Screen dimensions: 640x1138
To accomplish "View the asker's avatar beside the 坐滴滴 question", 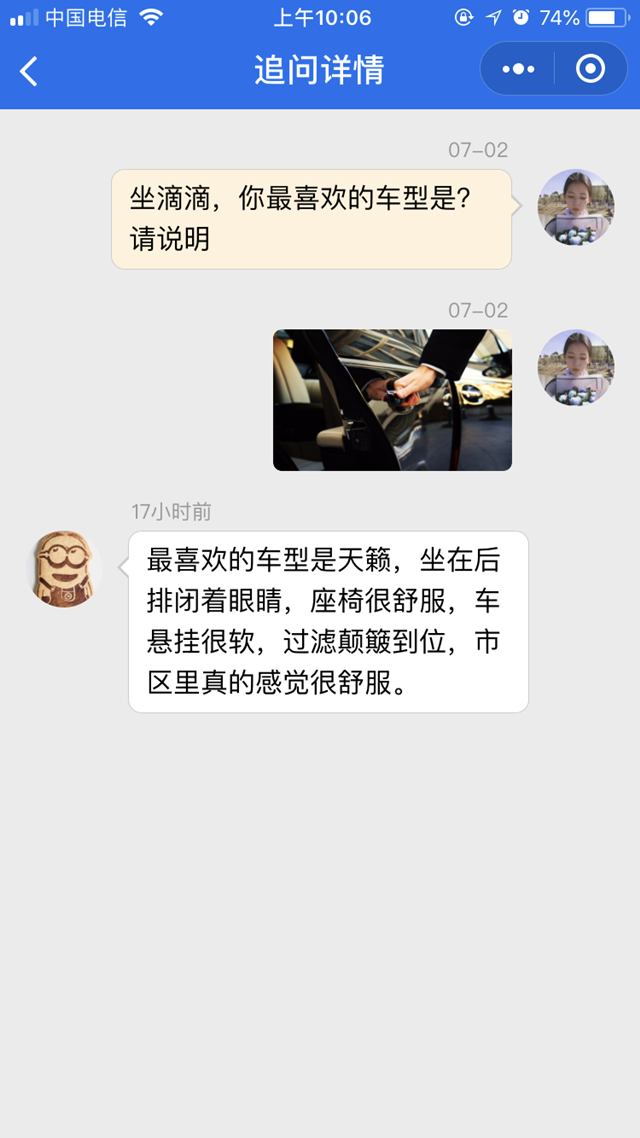I will tap(576, 207).
